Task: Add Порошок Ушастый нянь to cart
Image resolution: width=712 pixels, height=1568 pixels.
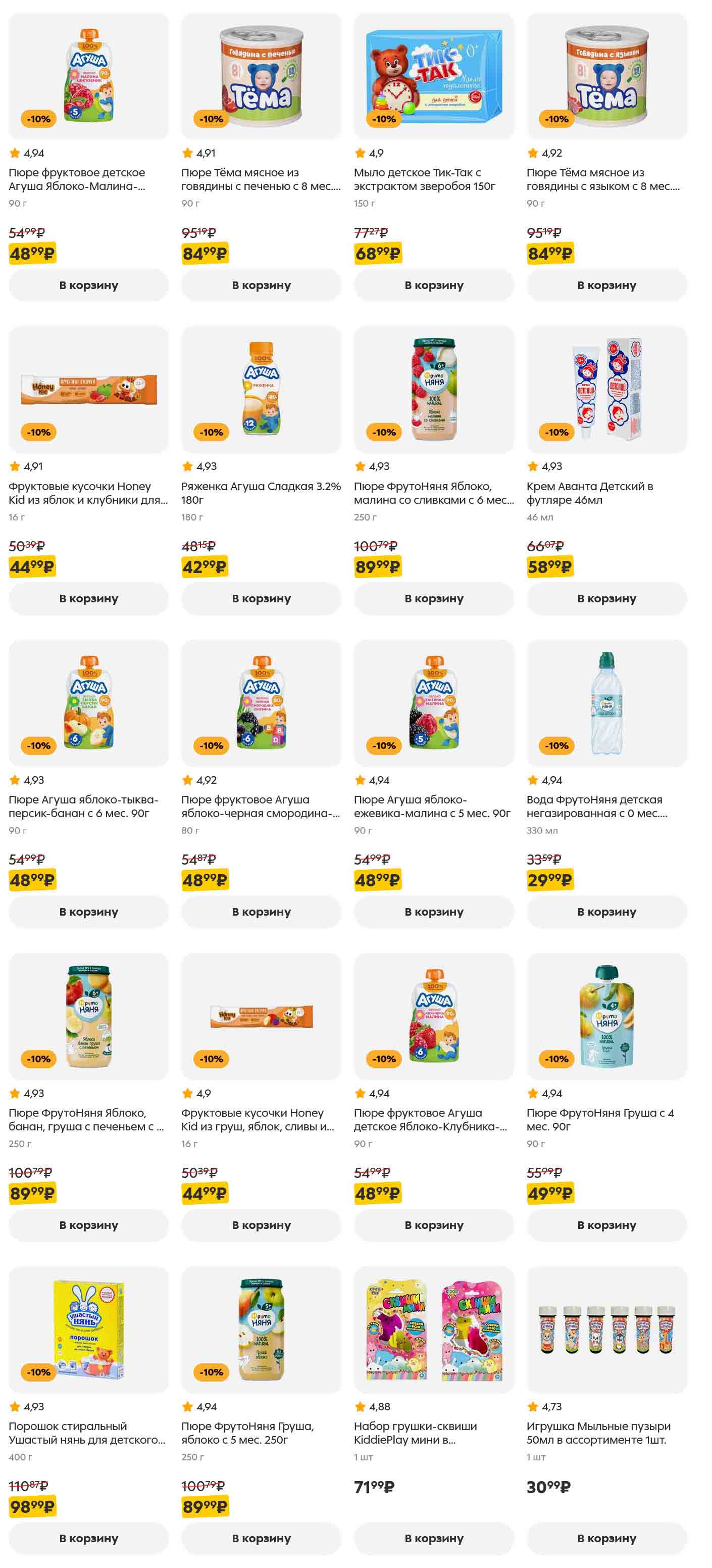Action: (88, 1538)
